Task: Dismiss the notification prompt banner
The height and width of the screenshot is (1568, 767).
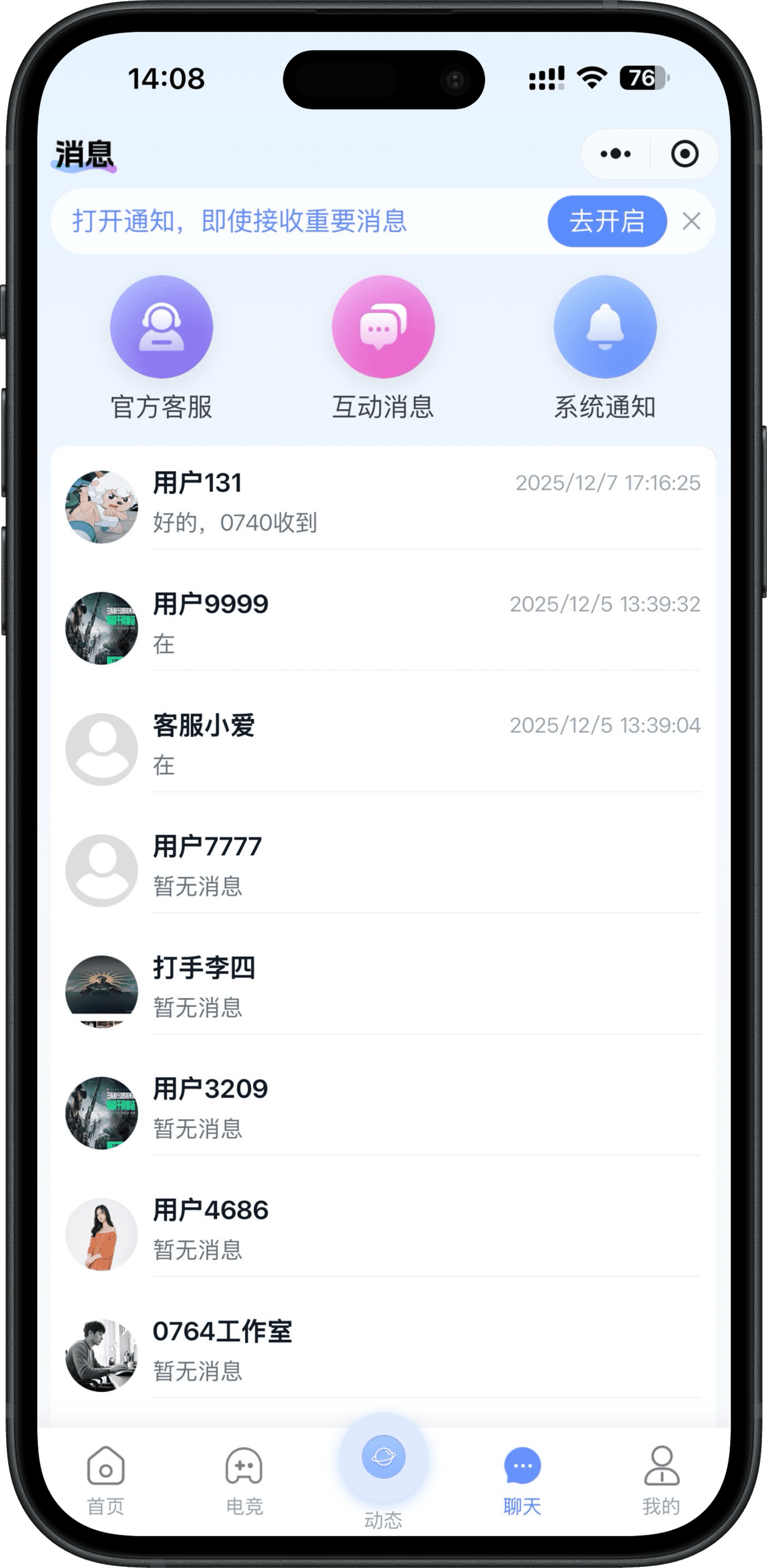Action: pyautogui.click(x=692, y=221)
